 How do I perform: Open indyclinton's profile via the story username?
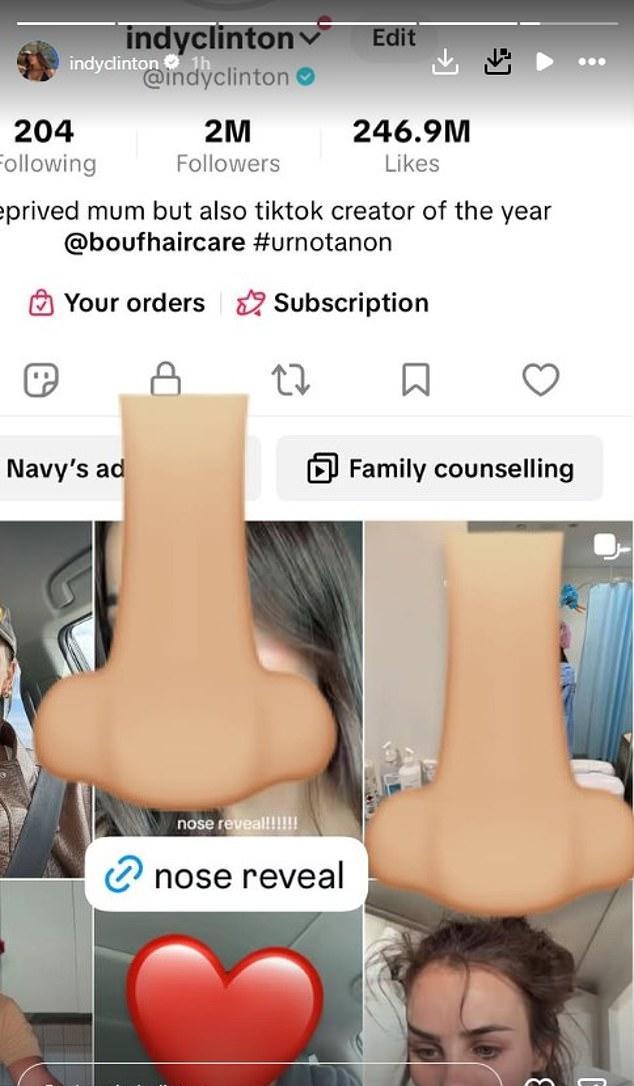point(112,63)
